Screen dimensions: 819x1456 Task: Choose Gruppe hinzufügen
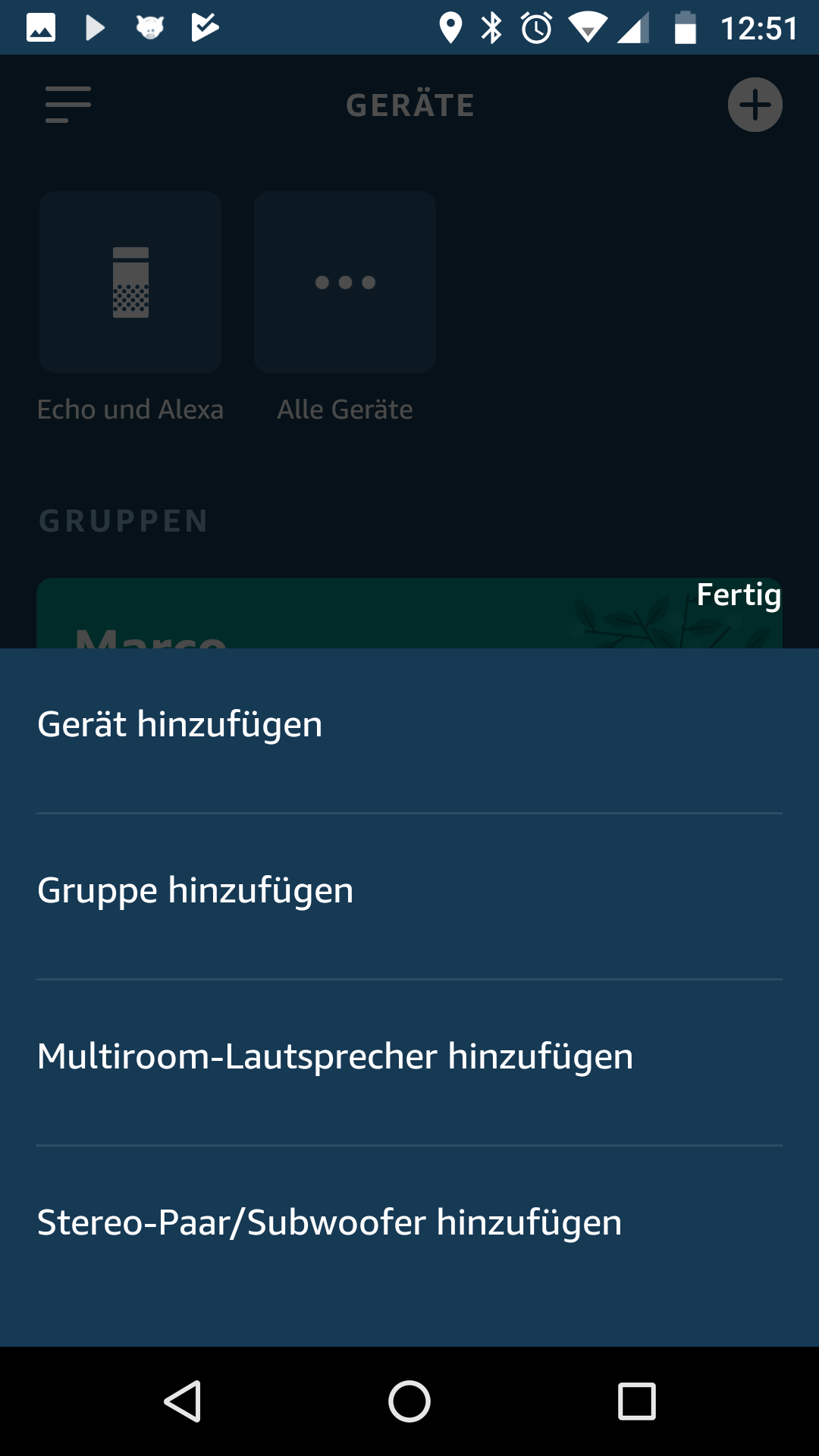409,890
